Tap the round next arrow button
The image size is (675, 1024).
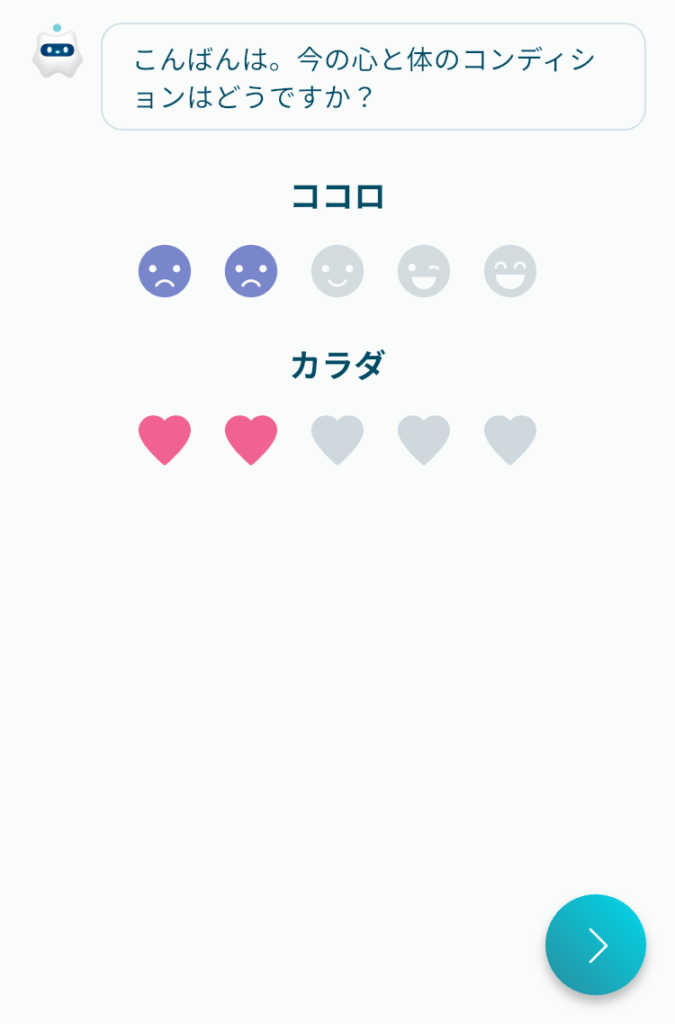click(595, 944)
